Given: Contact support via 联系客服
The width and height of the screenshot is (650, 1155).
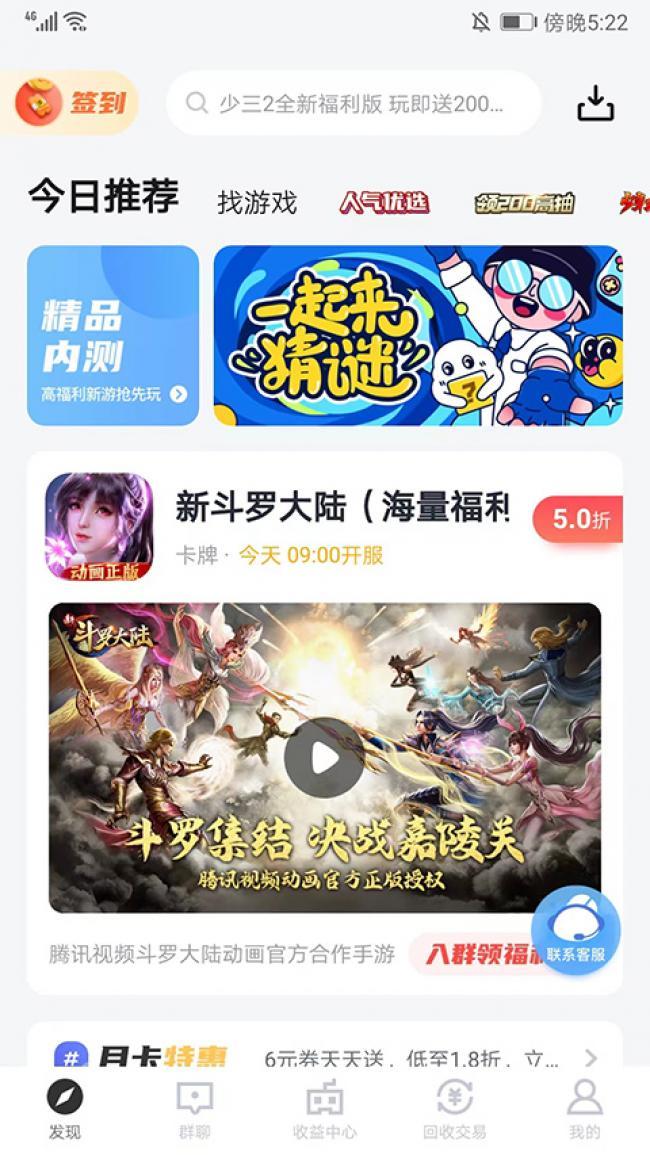Looking at the screenshot, I should pos(576,931).
